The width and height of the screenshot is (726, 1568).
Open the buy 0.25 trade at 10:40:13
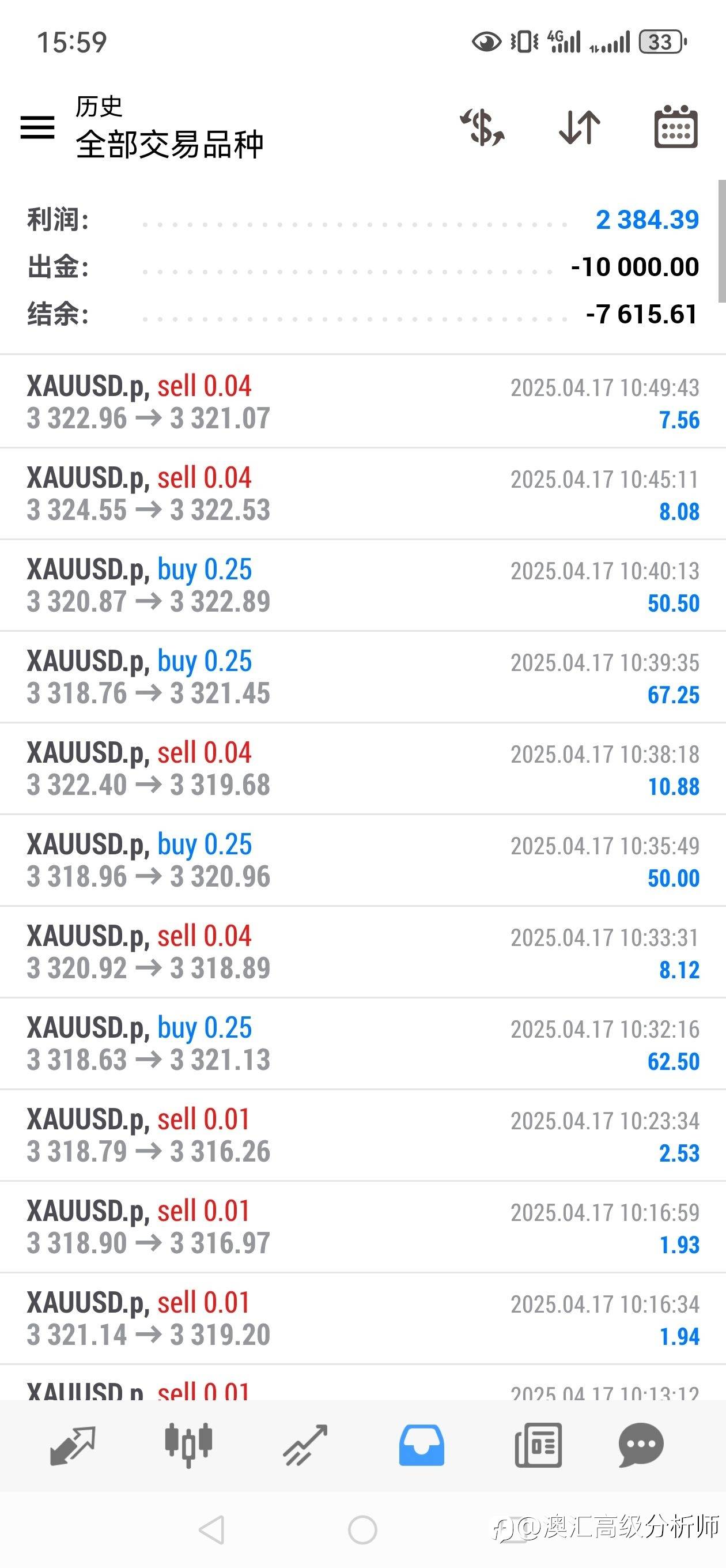(x=362, y=586)
